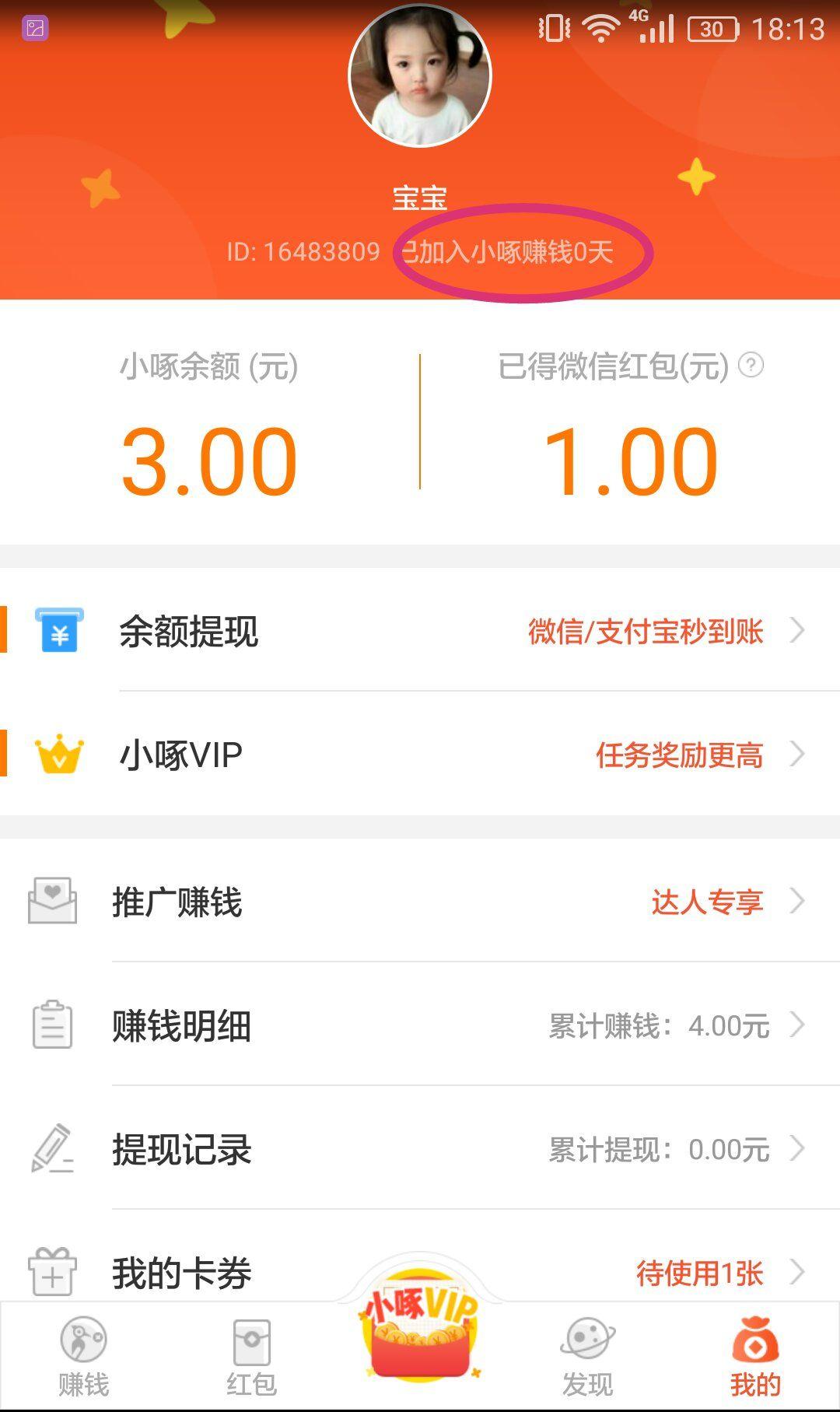Open the 小啄VIP membership row
Screen dimensions: 840x1412
pyautogui.click(x=420, y=754)
